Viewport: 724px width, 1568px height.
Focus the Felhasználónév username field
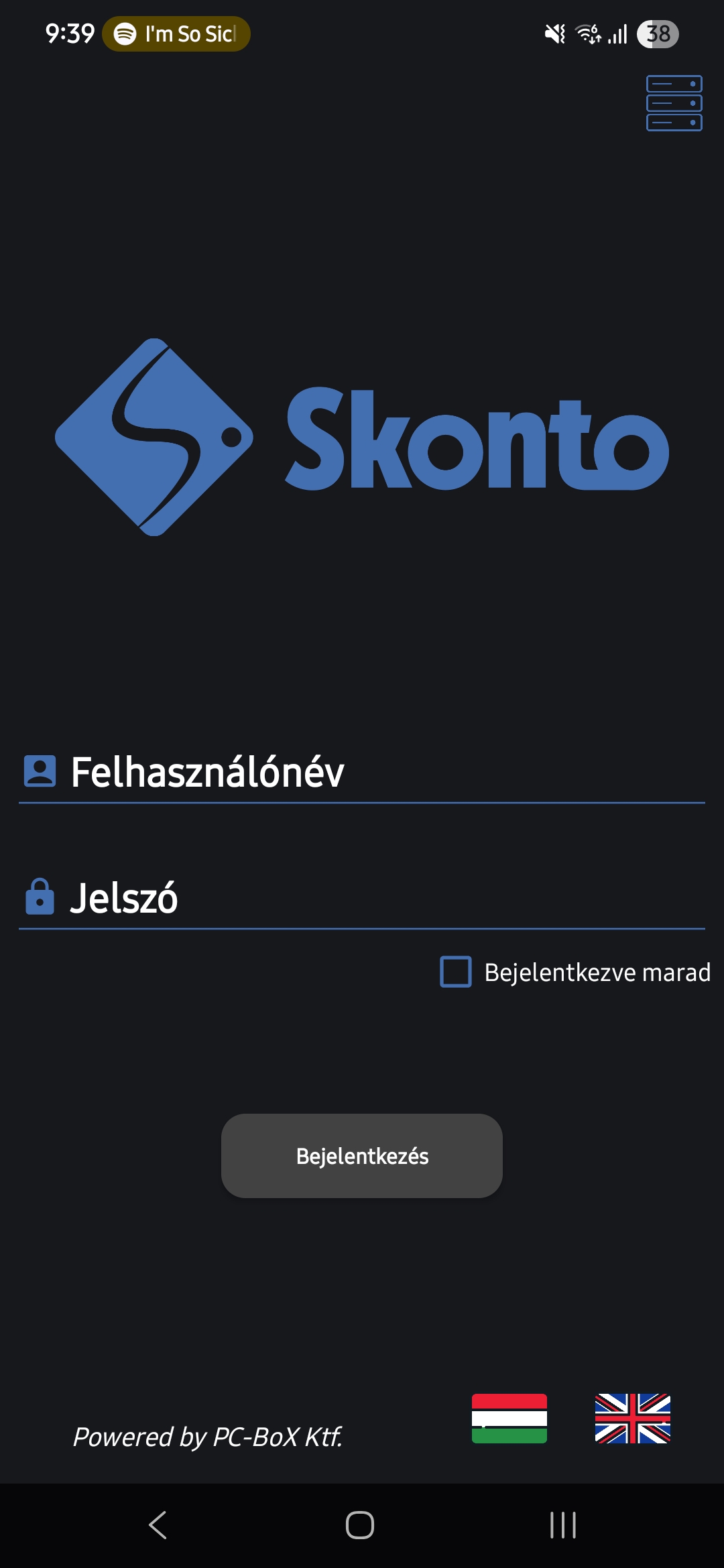(x=362, y=772)
